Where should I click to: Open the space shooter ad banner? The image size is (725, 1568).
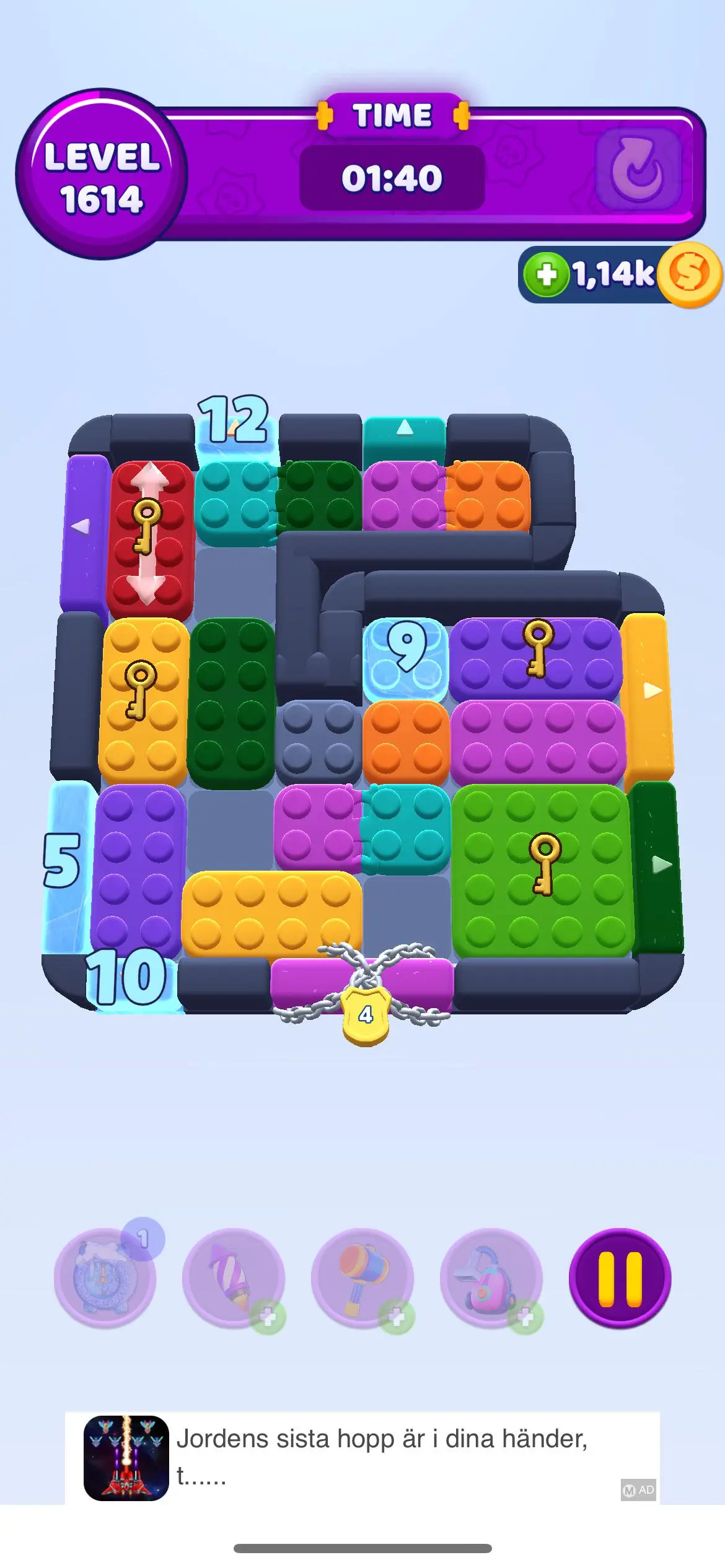tap(362, 1457)
